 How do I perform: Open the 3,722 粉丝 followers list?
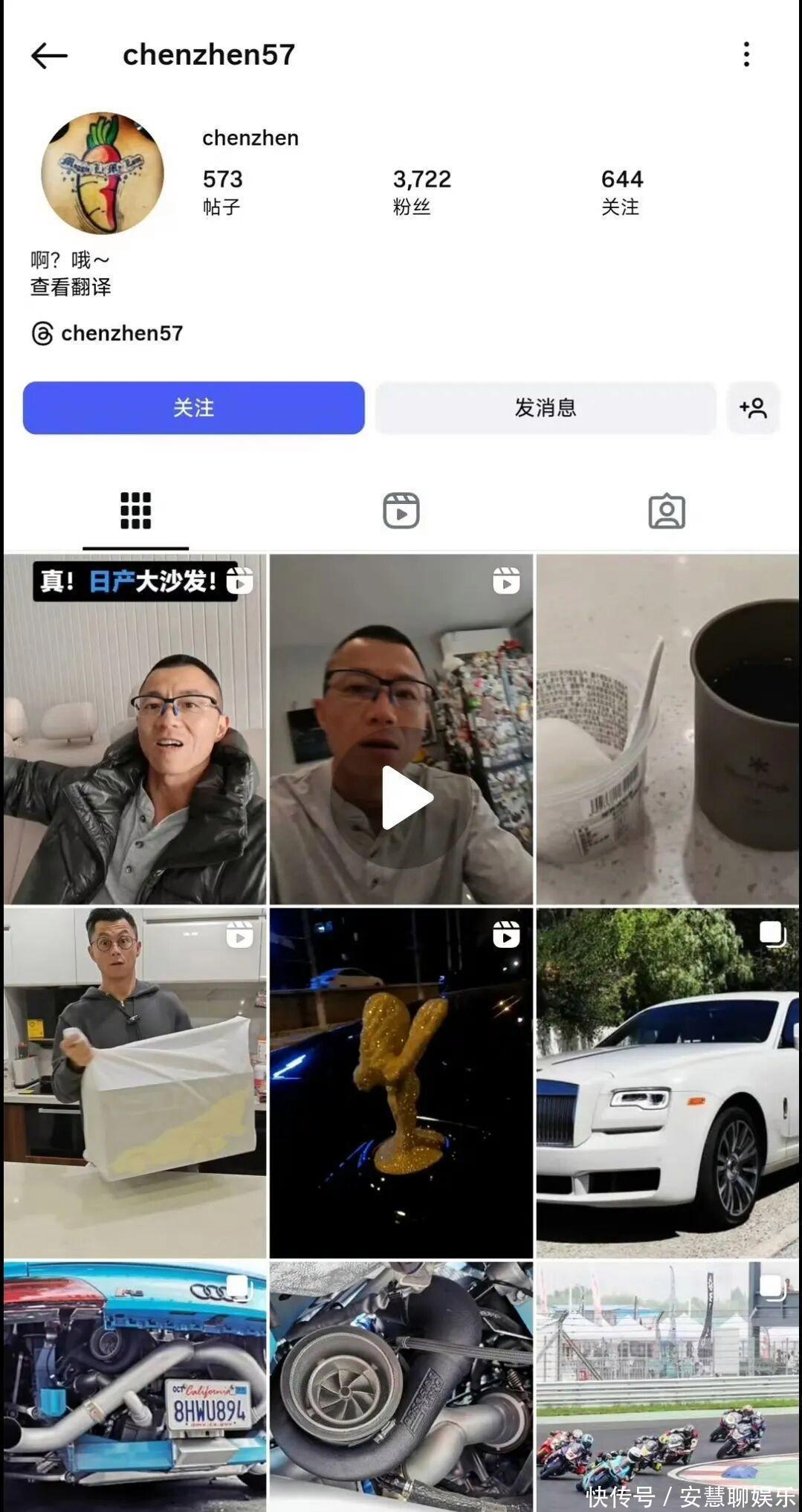[x=421, y=191]
